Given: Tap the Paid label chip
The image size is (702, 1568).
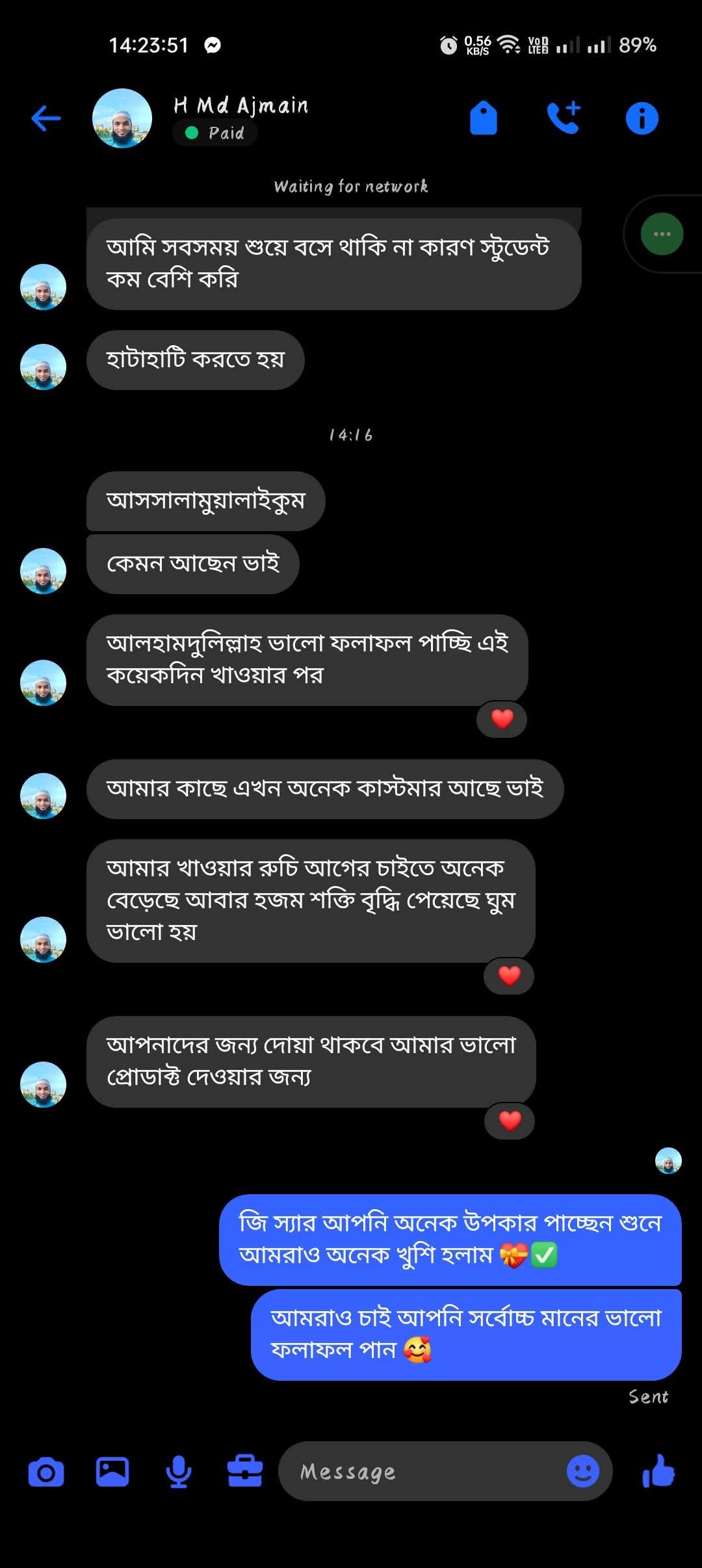Looking at the screenshot, I should click(215, 133).
